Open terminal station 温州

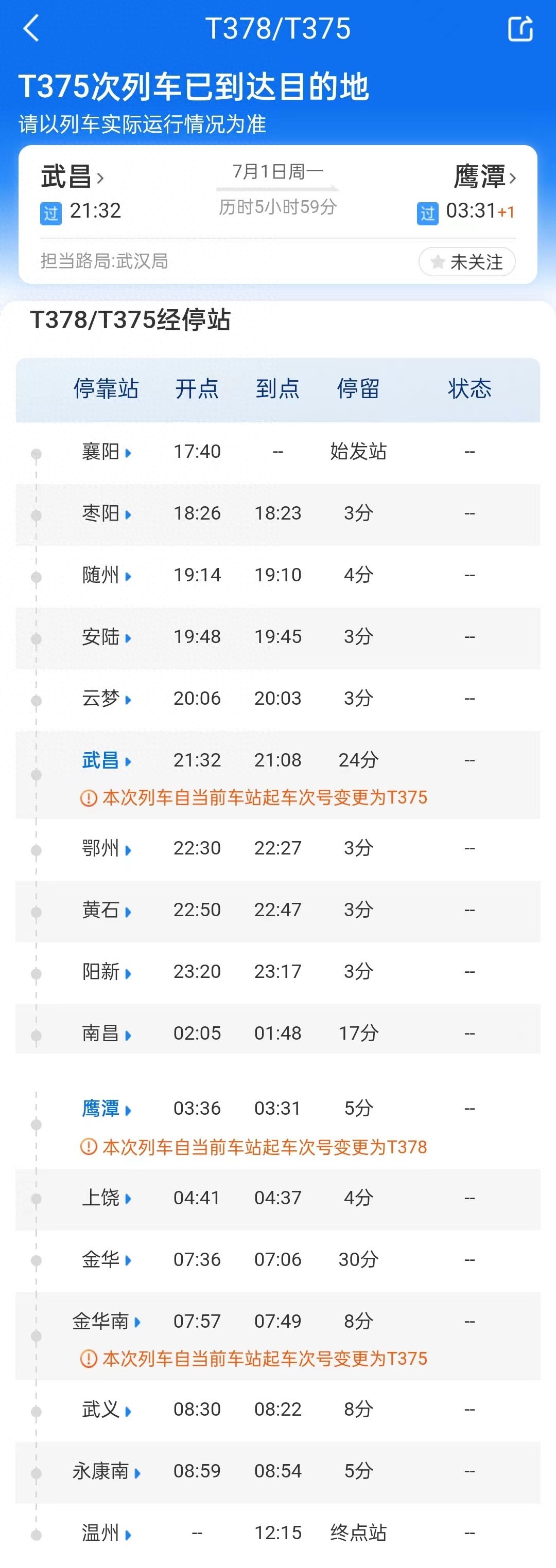tap(107, 1534)
